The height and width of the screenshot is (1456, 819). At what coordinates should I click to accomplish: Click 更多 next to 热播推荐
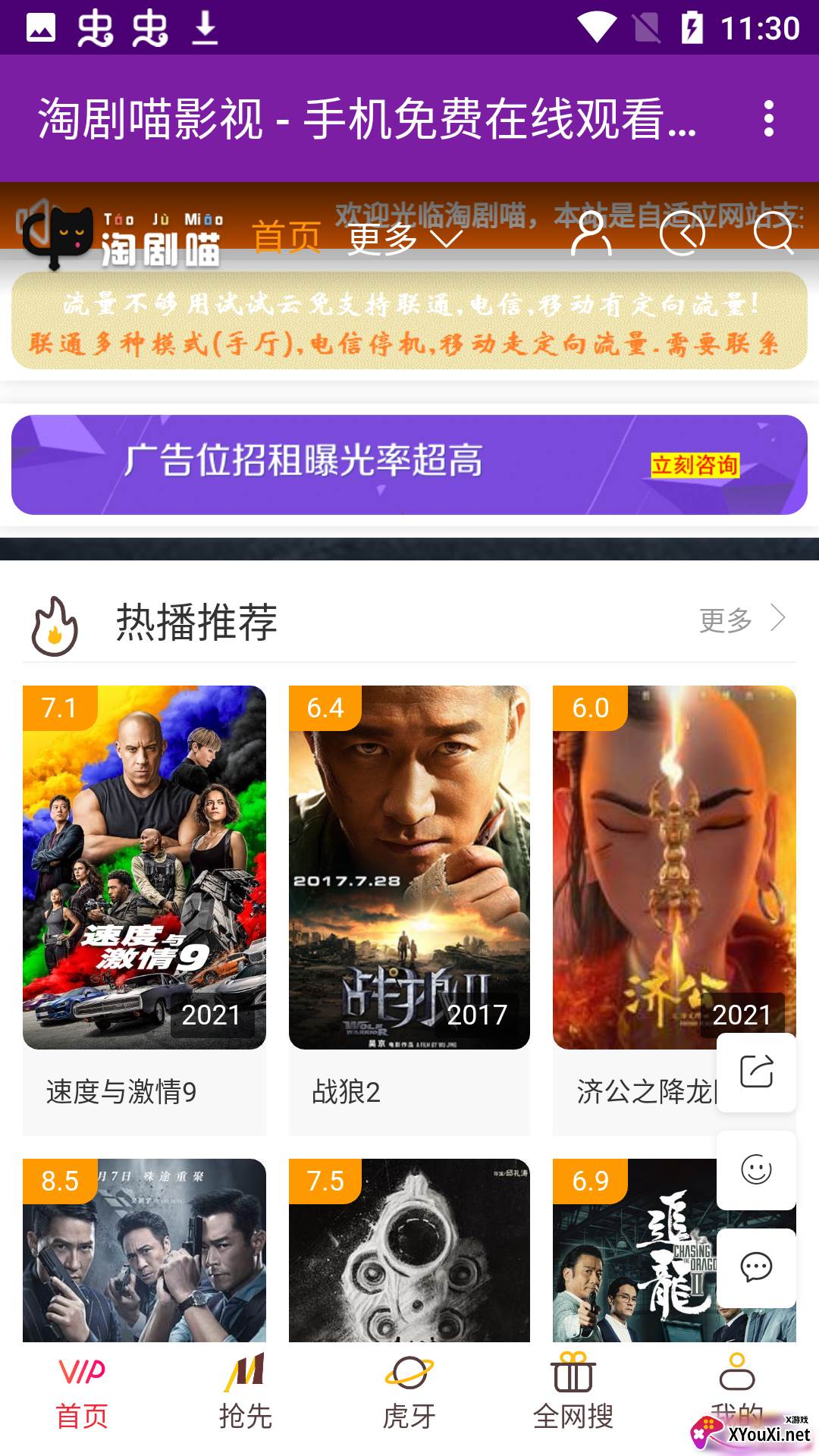tap(724, 620)
